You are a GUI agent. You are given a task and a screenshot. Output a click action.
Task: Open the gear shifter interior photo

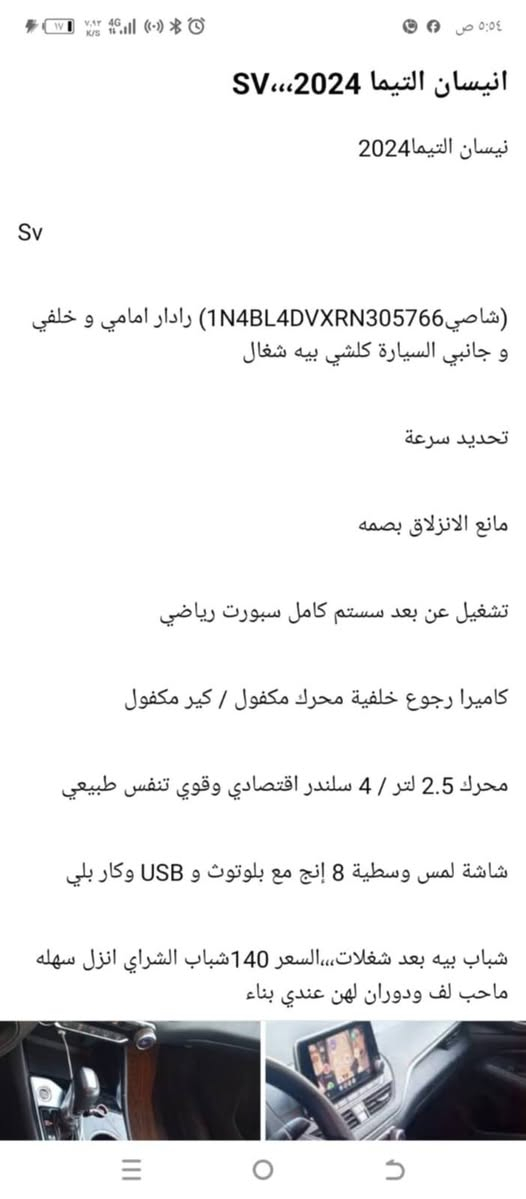pos(130,1080)
